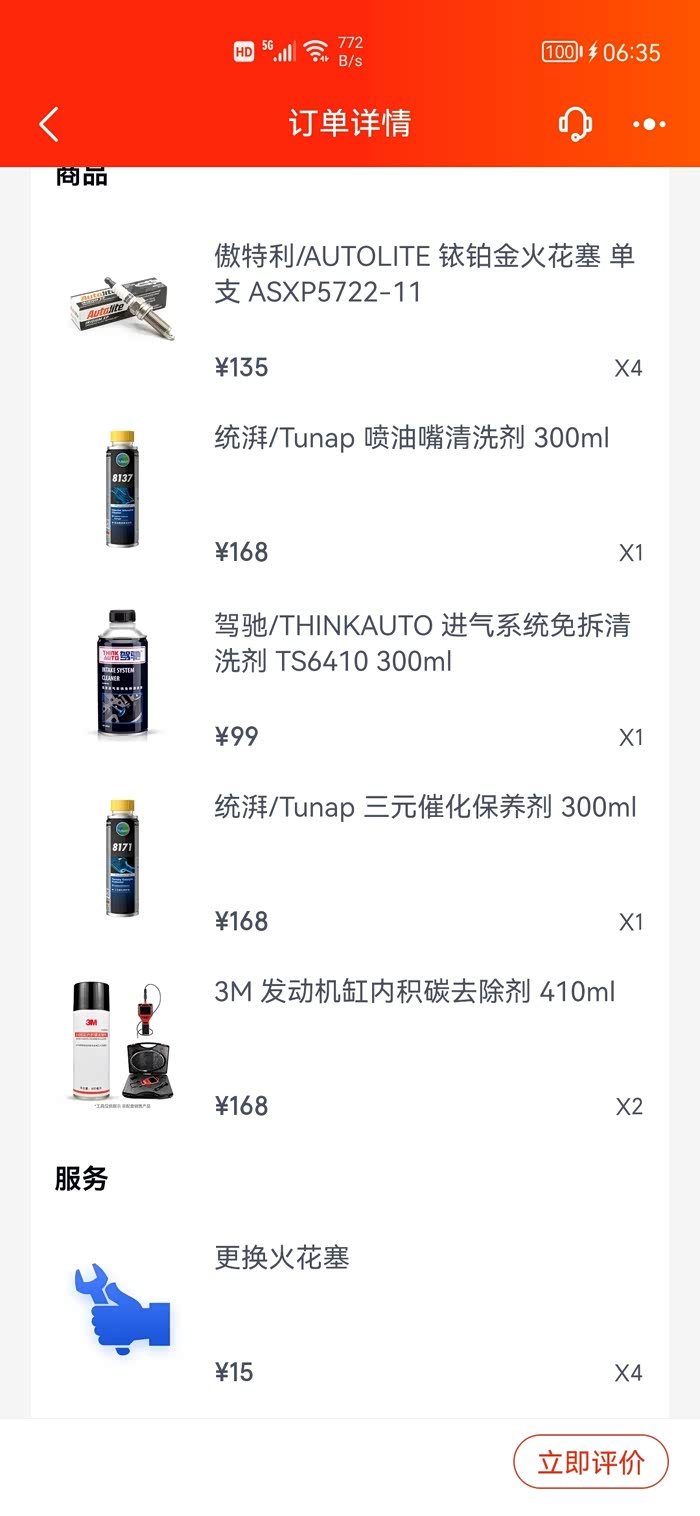This screenshot has height=1516, width=700.
Task: Tap the 立即评价 button
Action: tap(590, 1462)
